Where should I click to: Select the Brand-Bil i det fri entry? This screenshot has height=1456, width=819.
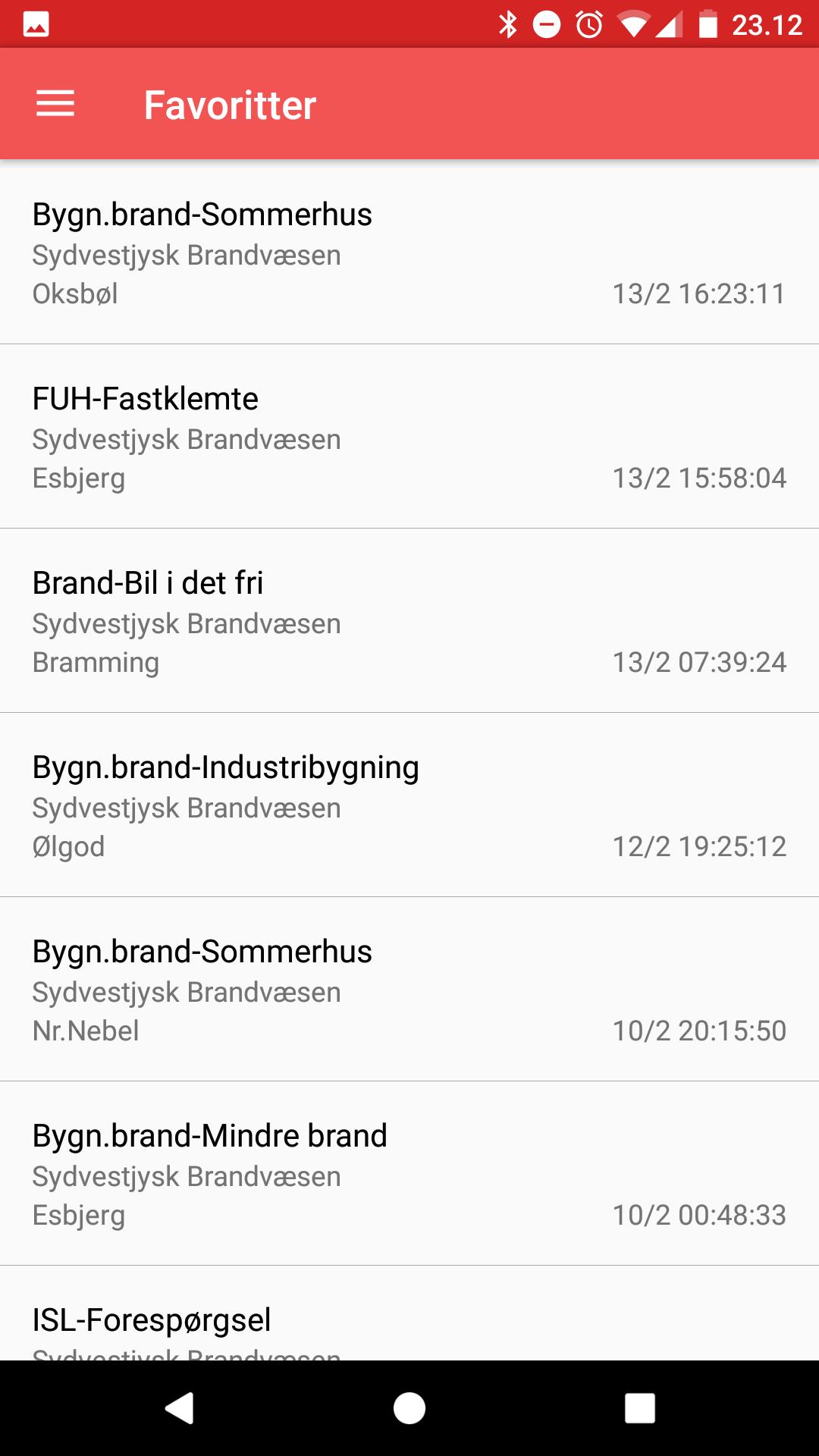409,621
